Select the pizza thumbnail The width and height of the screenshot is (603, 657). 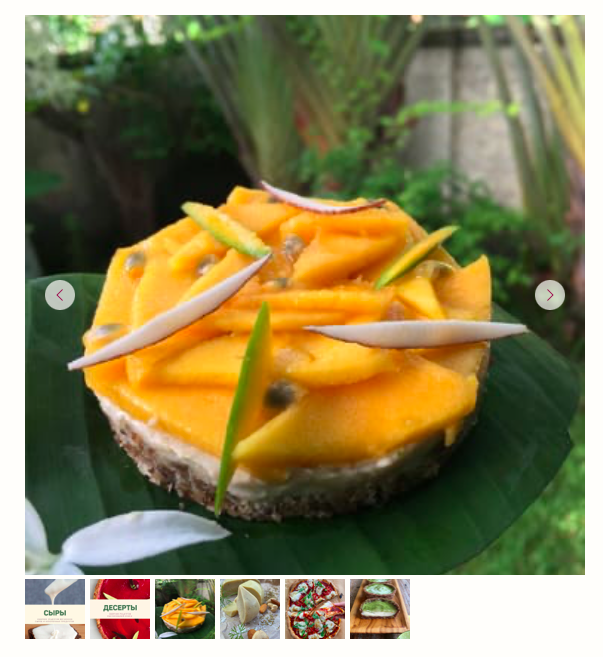click(x=315, y=608)
